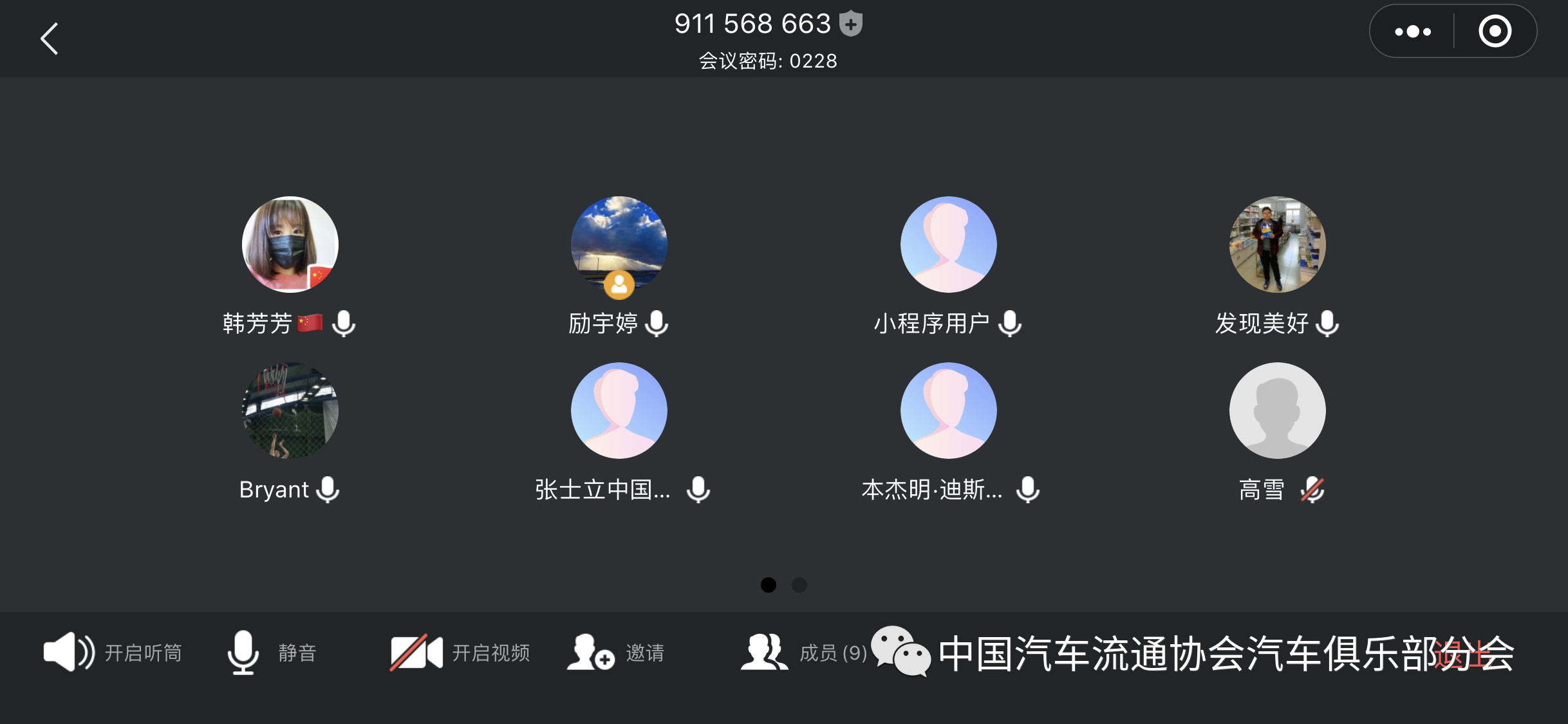Screen dimensions: 1568x724
Task: Select participant 高雪
Action: (1277, 411)
